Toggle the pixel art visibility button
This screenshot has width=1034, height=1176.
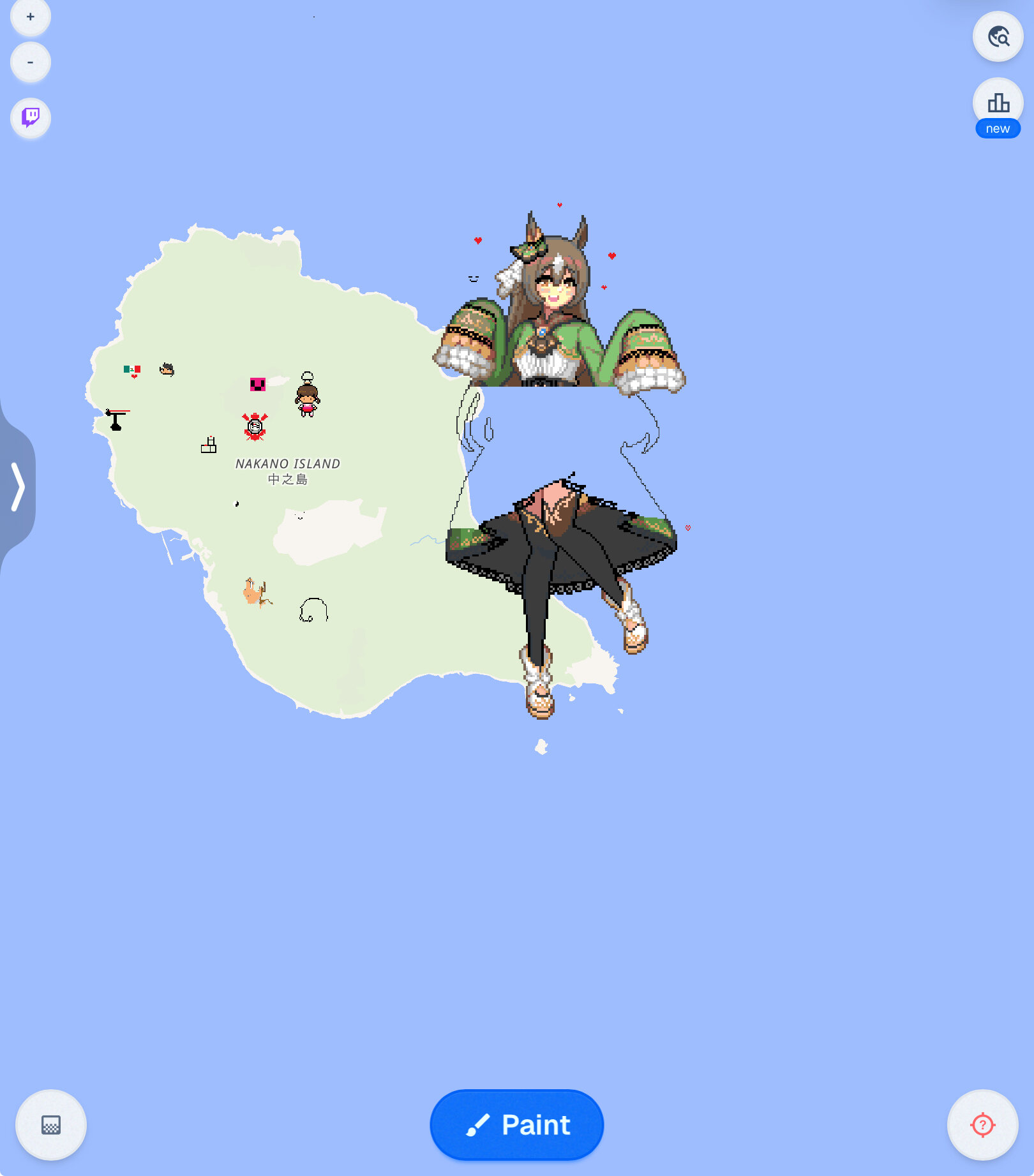click(x=51, y=1124)
